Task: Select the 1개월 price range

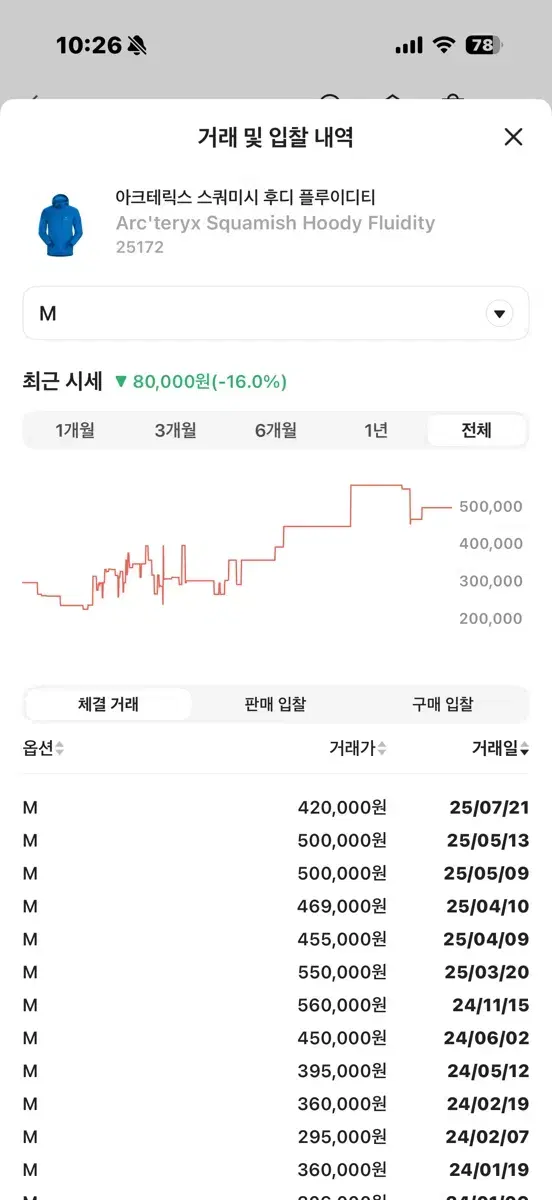Action: coord(75,431)
